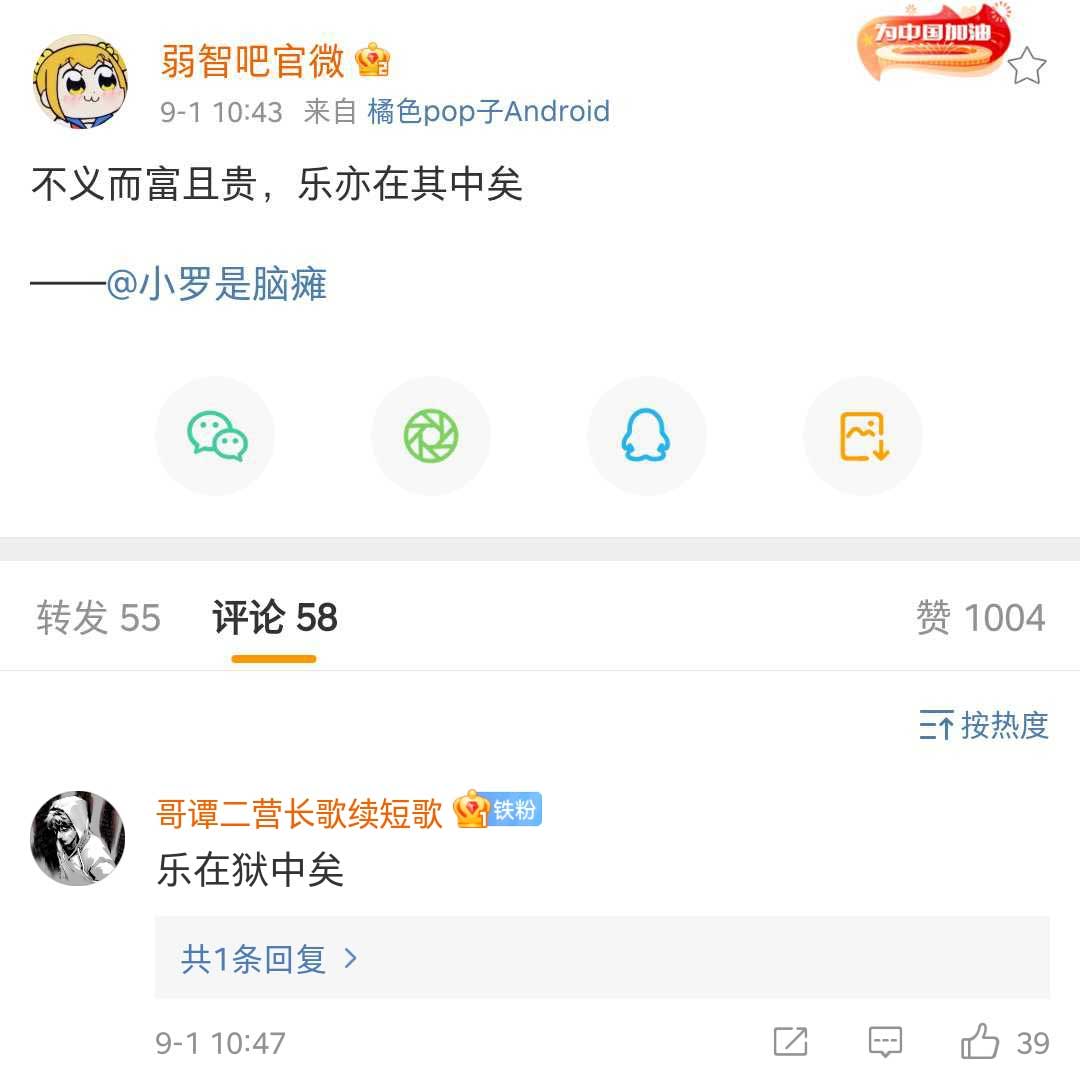Image resolution: width=1080 pixels, height=1083 pixels.
Task: Share the post to WeChat
Action: pos(216,437)
